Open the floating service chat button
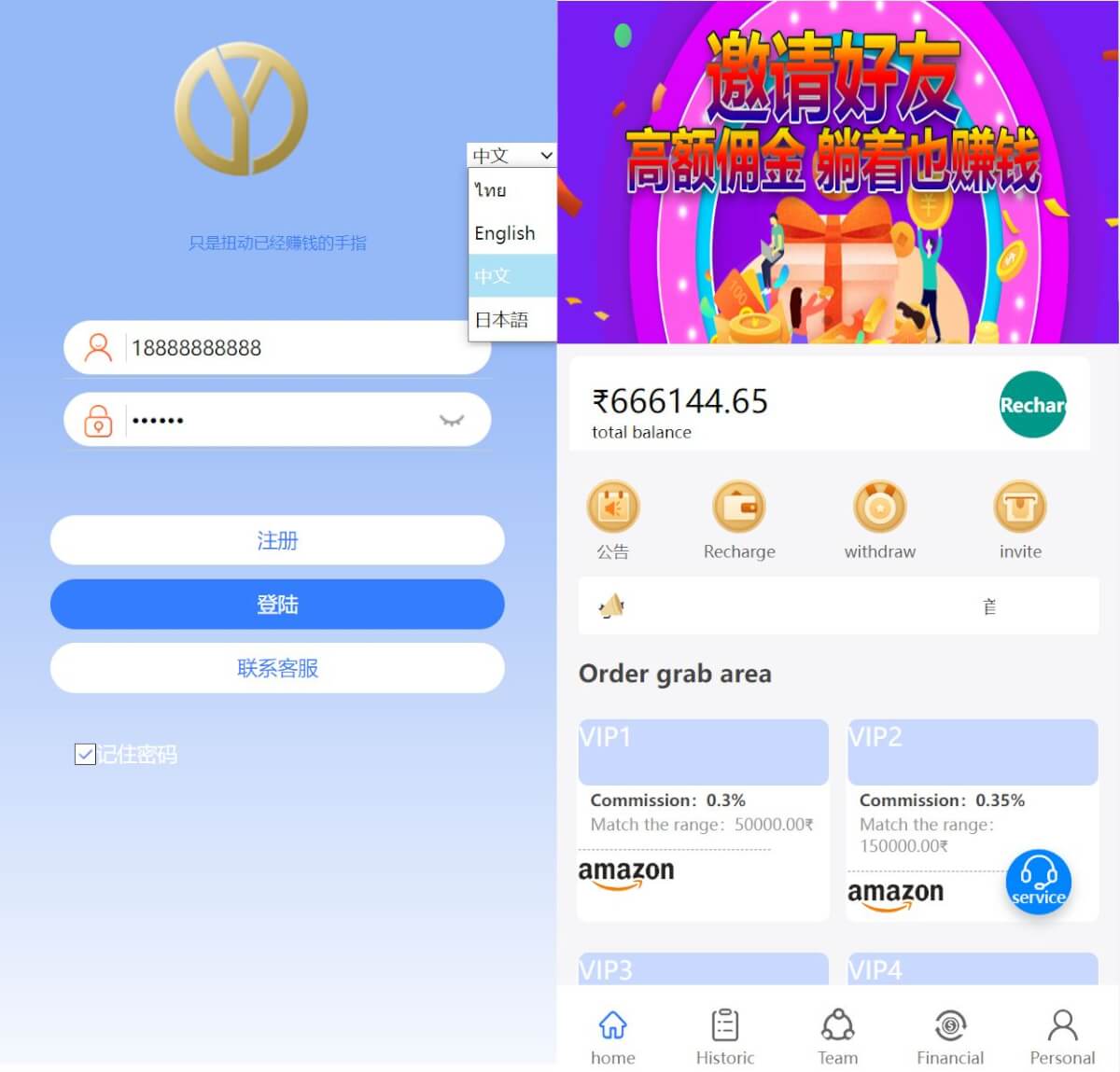This screenshot has height=1072, width=1120. coord(1038,883)
